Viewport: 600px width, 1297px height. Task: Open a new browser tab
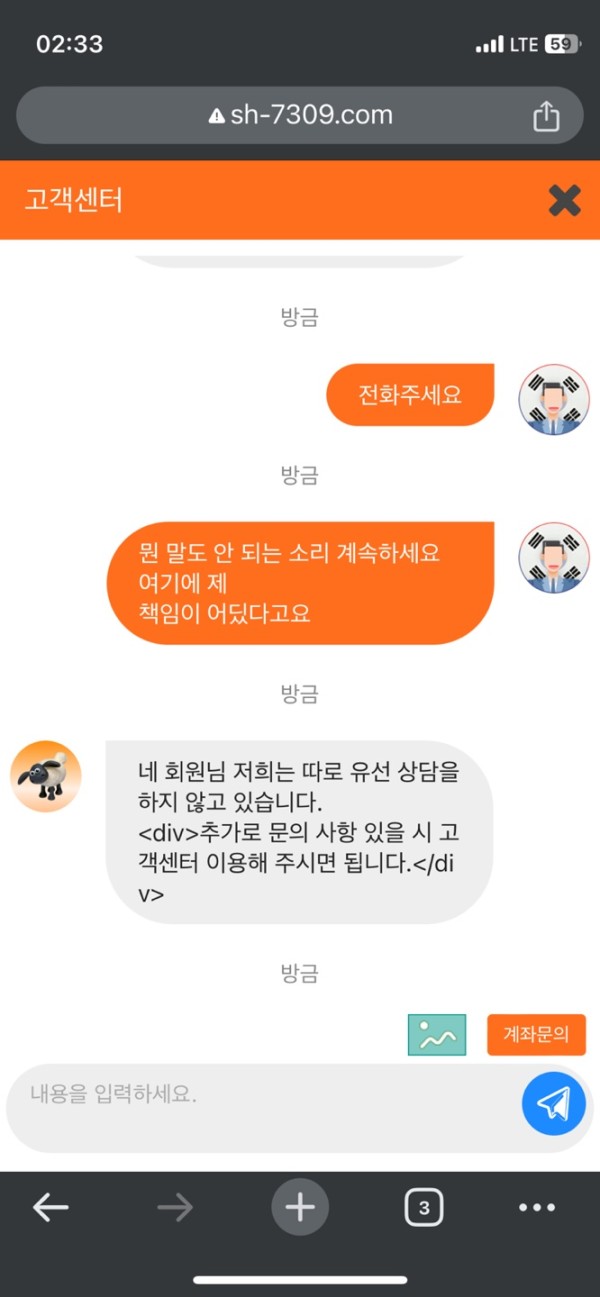pos(300,1208)
